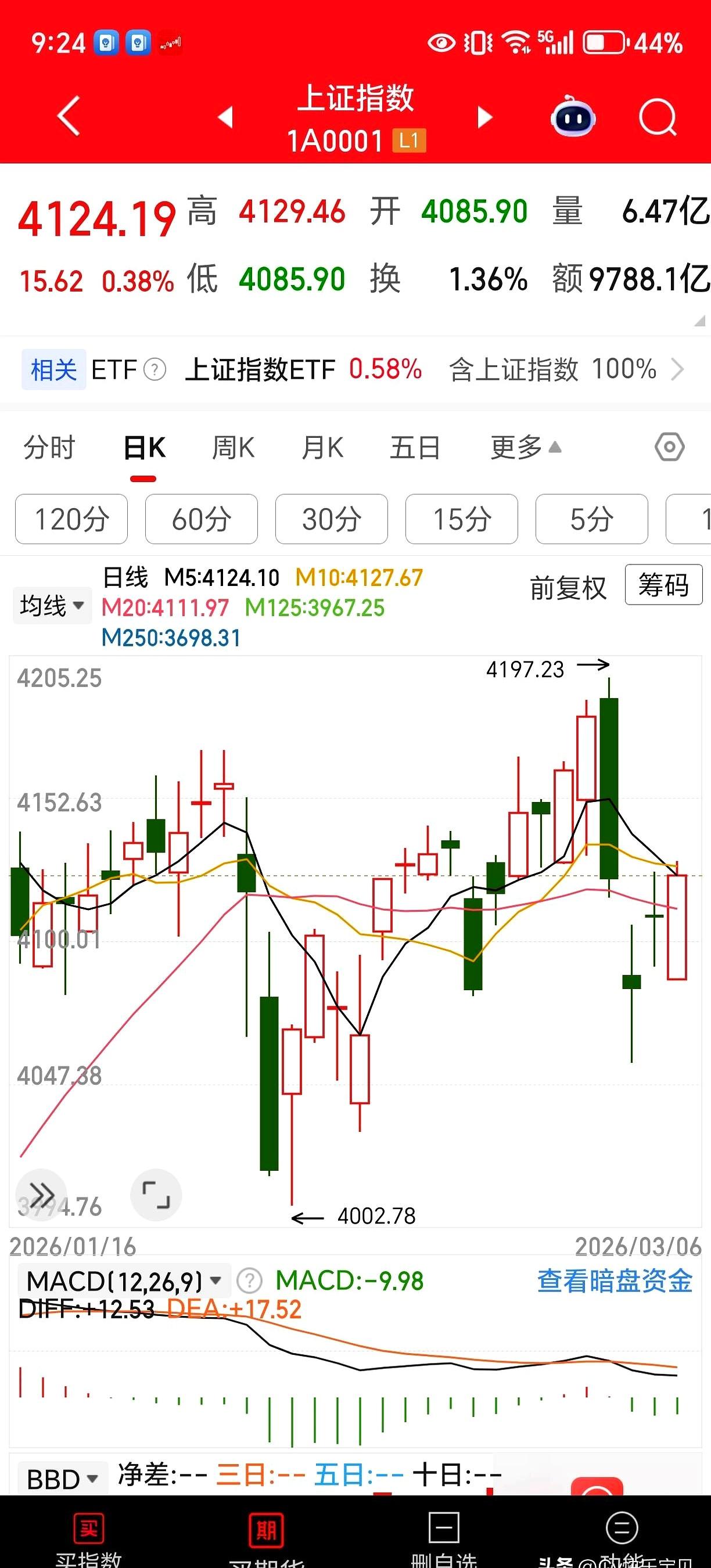Open the MACD(12,26,9) indicator dropdown
The image size is (711, 1568).
coord(119,1281)
